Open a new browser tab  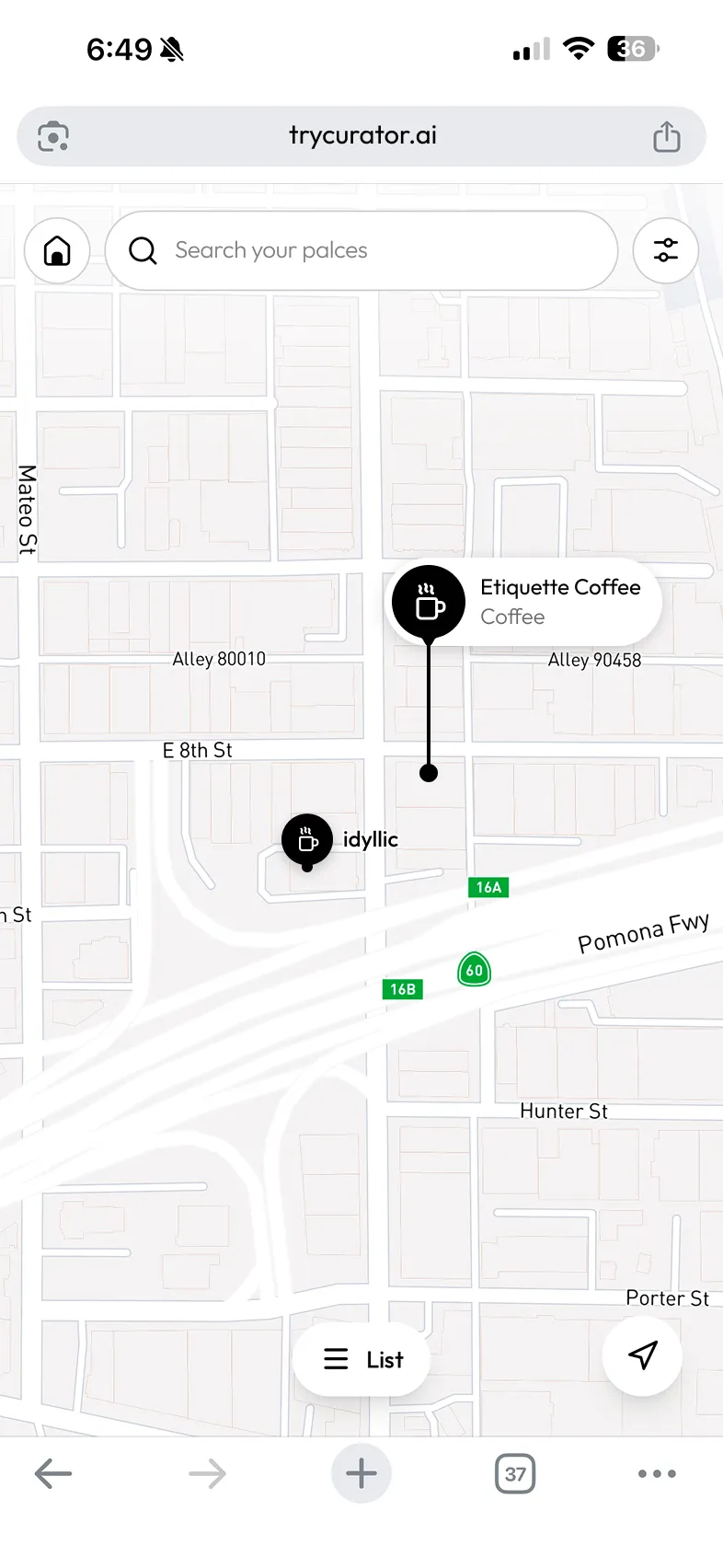361,1473
